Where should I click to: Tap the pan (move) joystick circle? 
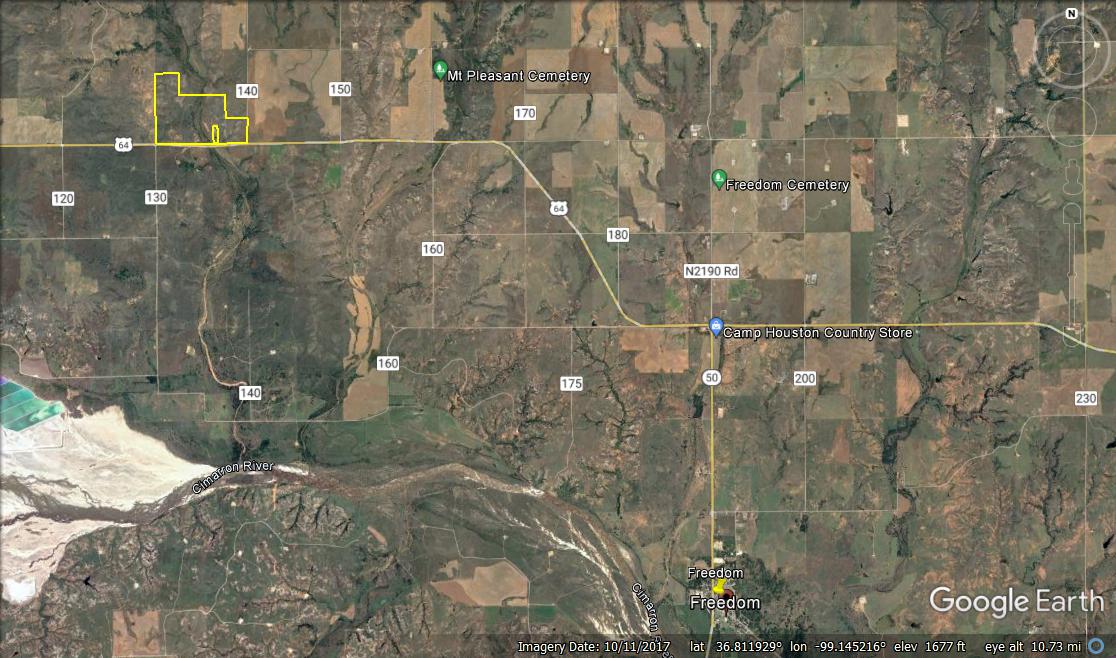(1072, 118)
